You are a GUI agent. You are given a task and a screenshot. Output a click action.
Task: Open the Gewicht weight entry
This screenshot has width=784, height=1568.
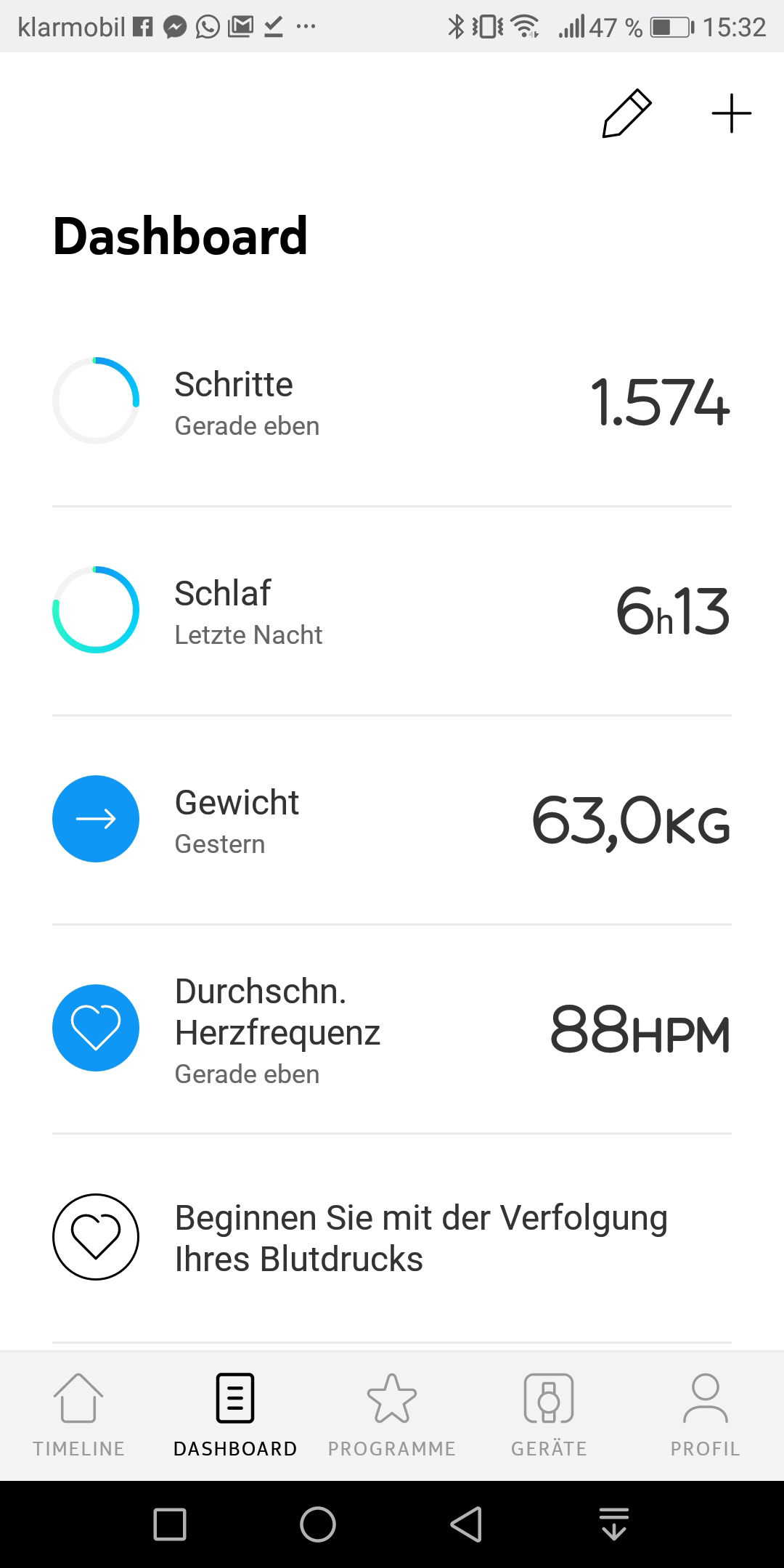click(x=392, y=820)
